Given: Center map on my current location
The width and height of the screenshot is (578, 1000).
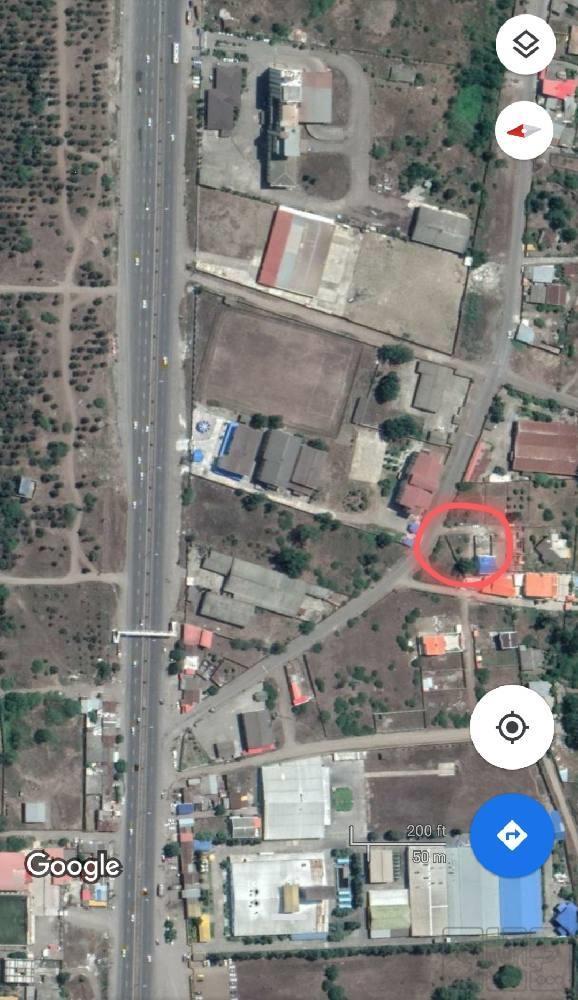Looking at the screenshot, I should [512, 727].
